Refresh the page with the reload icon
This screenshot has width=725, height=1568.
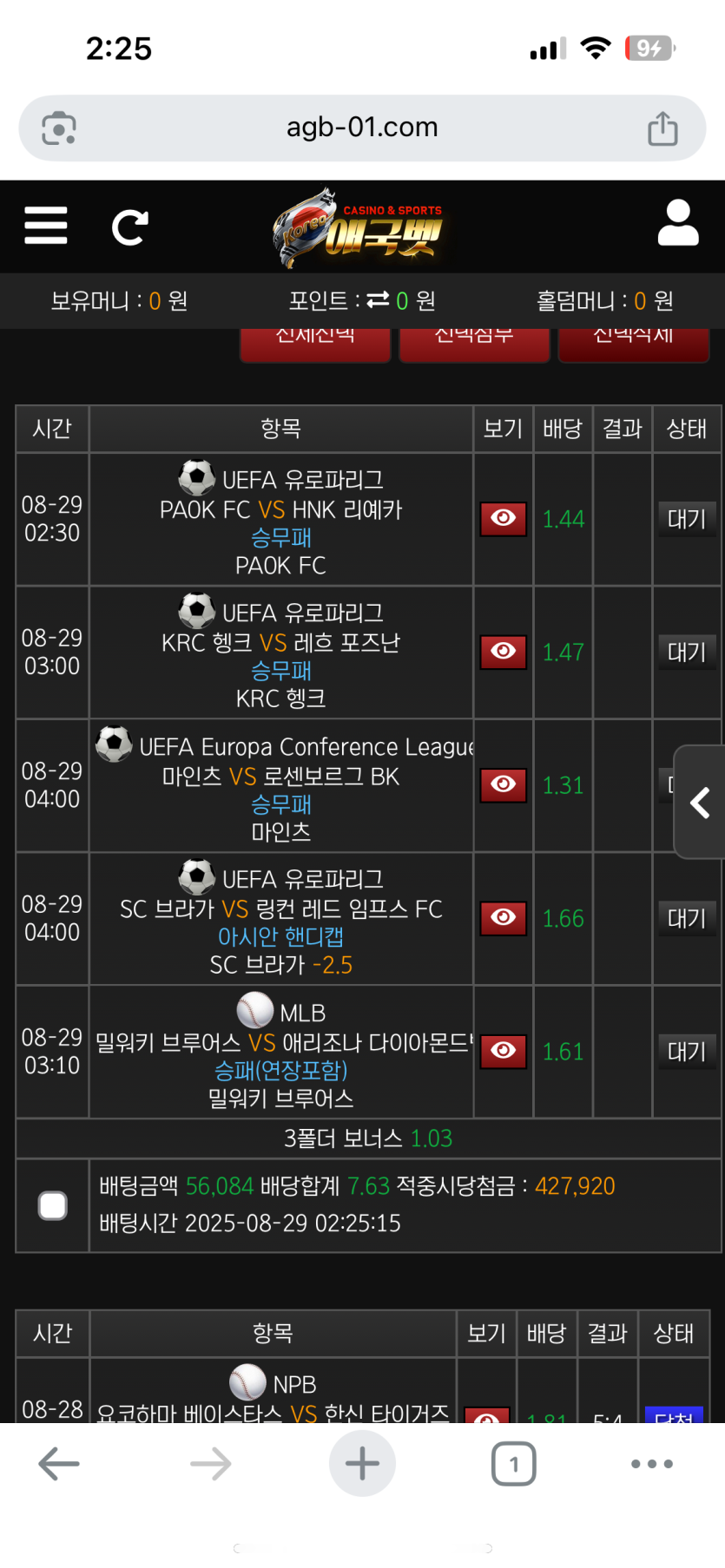point(130,227)
